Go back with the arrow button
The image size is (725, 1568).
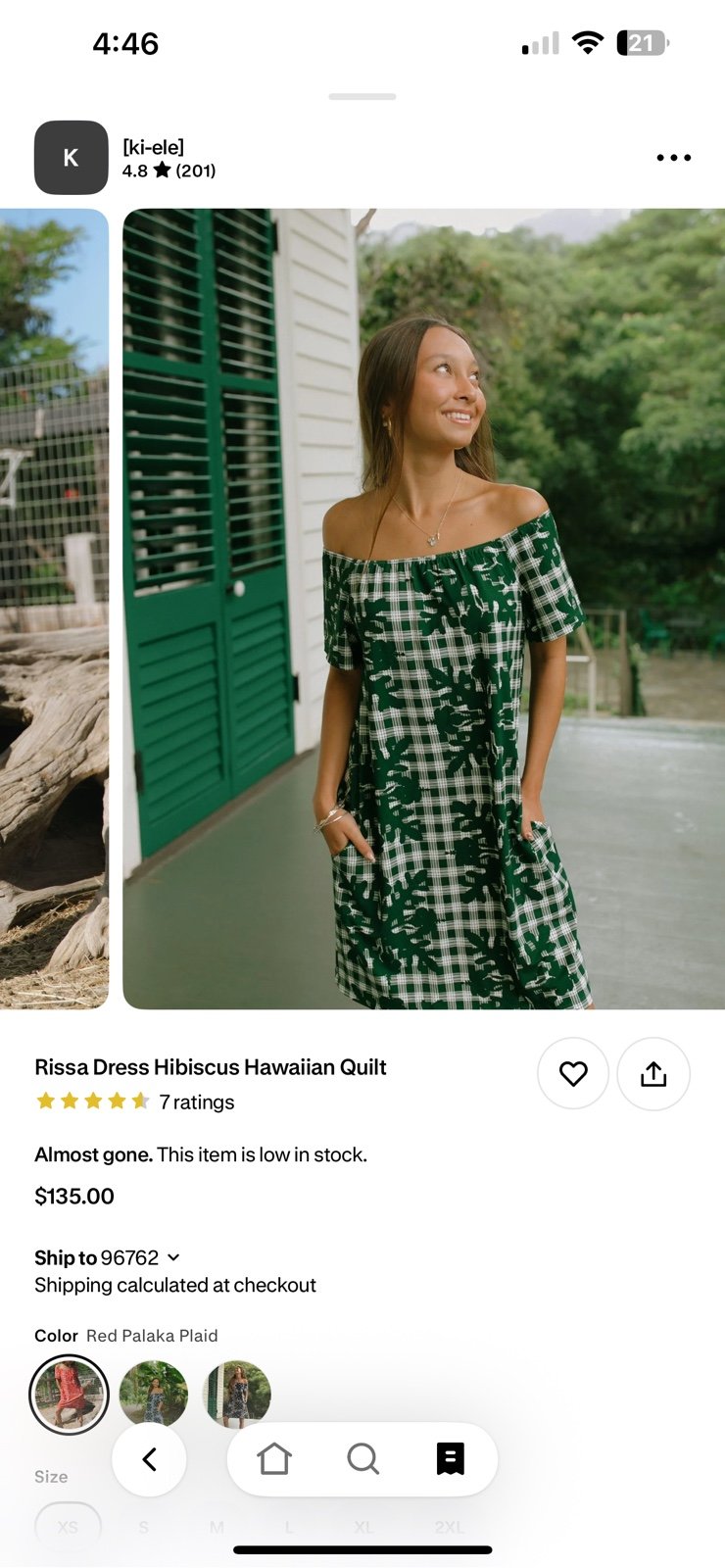coord(150,1459)
